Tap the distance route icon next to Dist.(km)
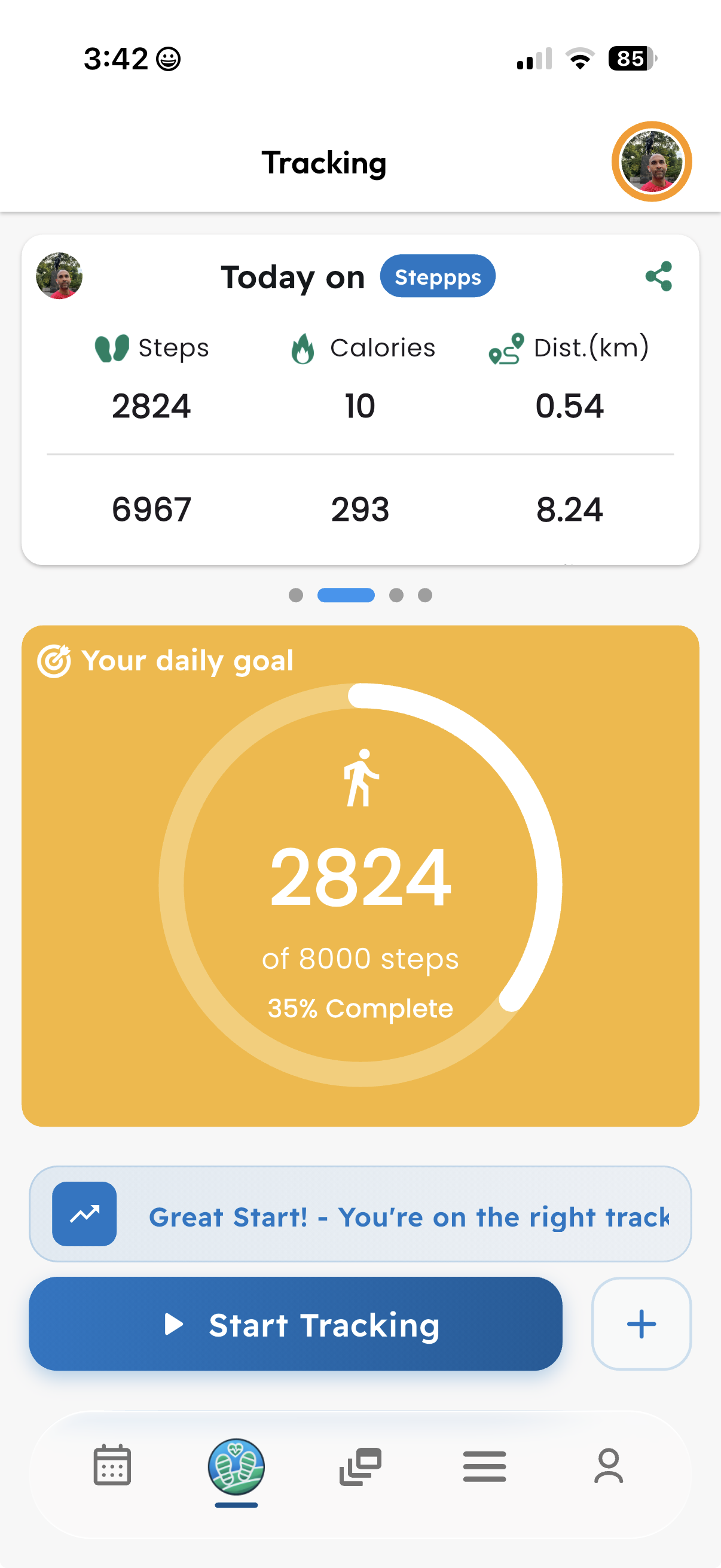Viewport: 721px width, 1568px height. click(x=504, y=348)
